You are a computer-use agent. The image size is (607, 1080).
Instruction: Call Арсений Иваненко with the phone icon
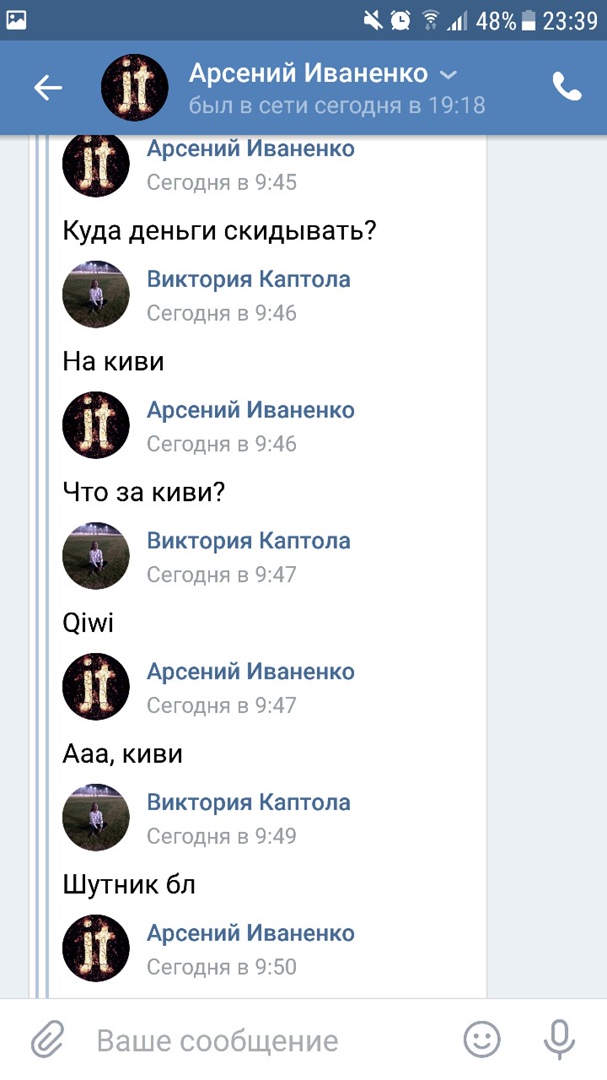(x=567, y=88)
